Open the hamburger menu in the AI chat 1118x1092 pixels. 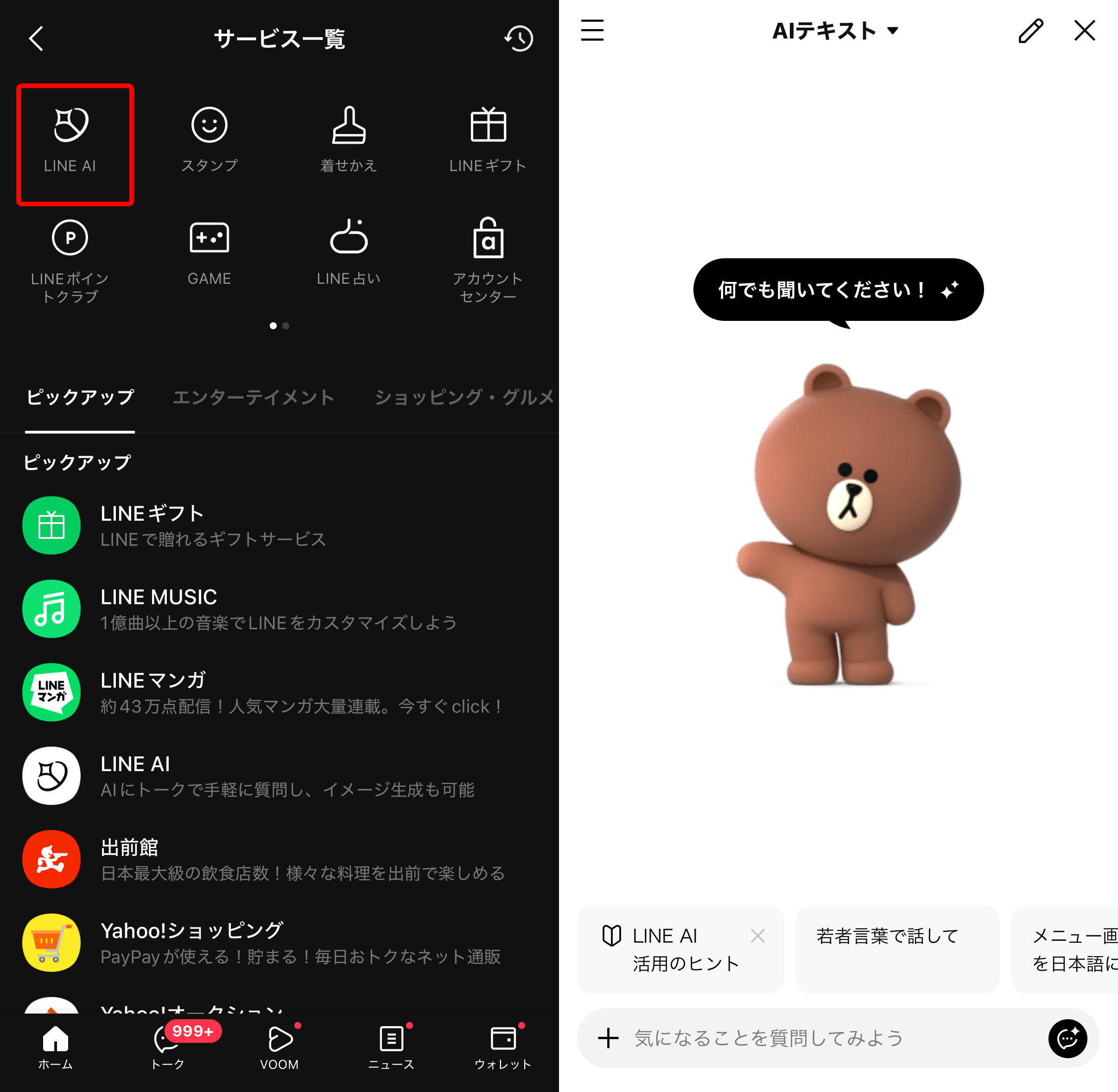point(592,31)
